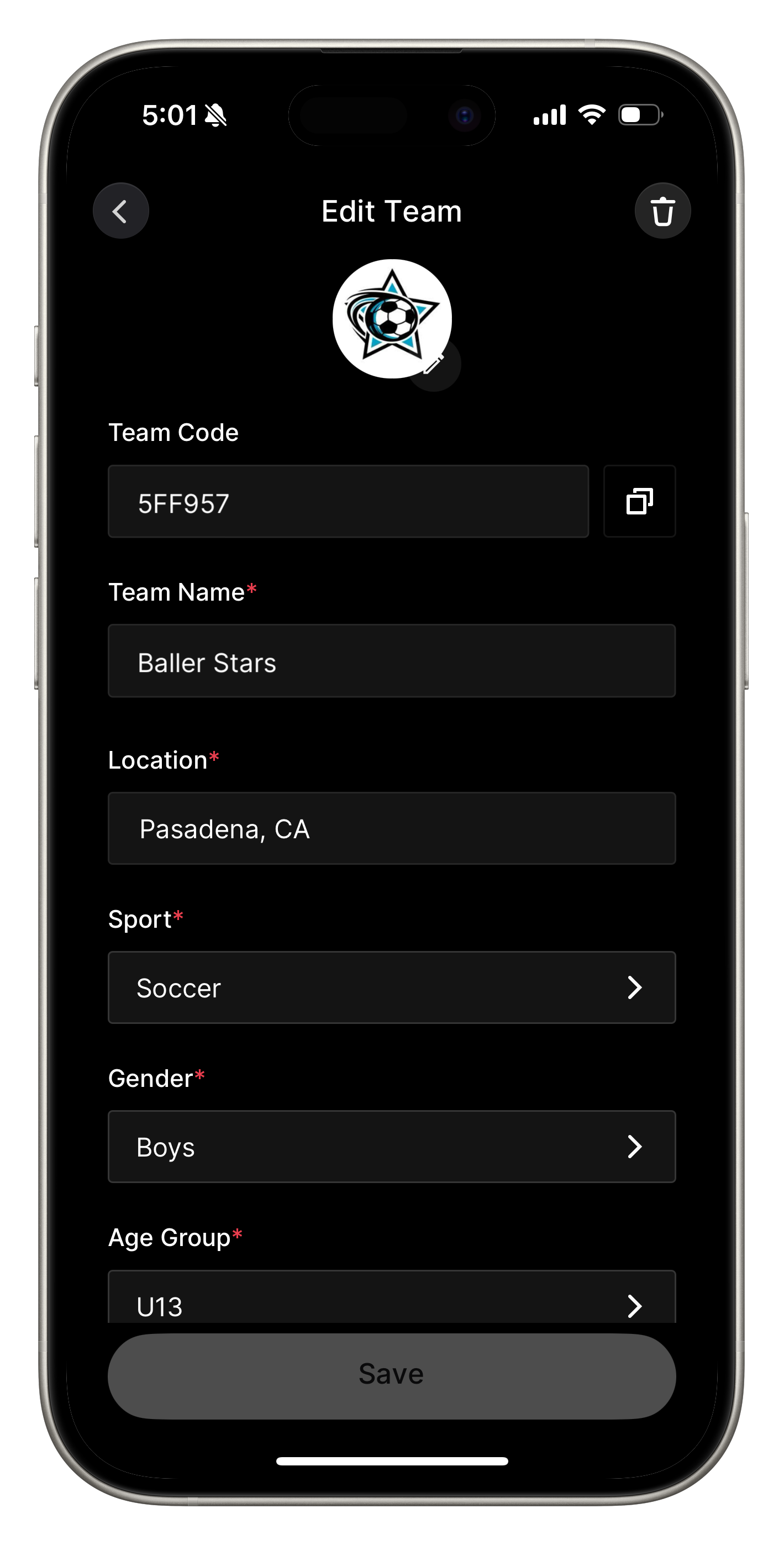Open the Gender picker showing Boys
This screenshot has width=784, height=1545.
pyautogui.click(x=392, y=1147)
